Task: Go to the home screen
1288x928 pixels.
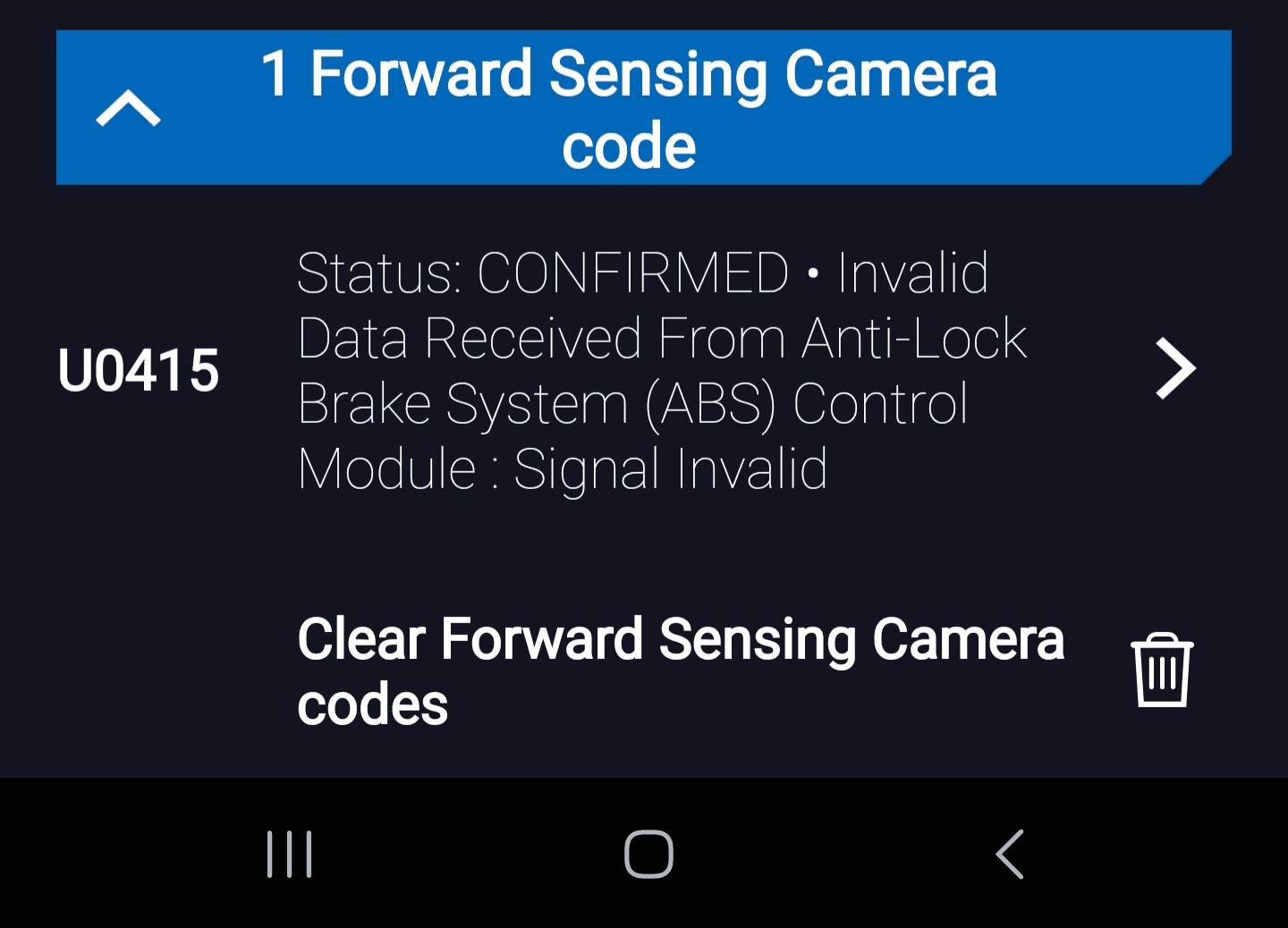Action: point(648,855)
